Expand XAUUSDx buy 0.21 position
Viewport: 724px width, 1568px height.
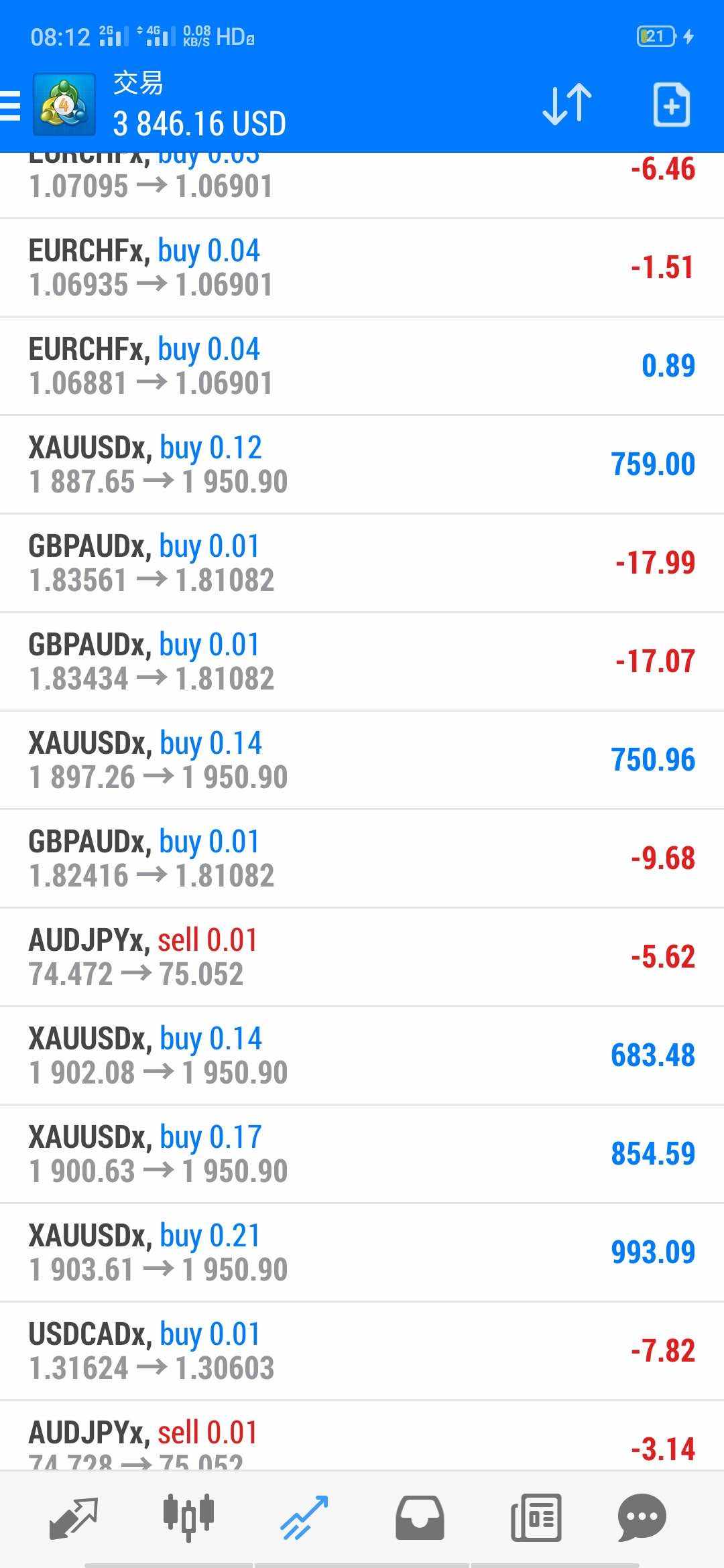362,1252
